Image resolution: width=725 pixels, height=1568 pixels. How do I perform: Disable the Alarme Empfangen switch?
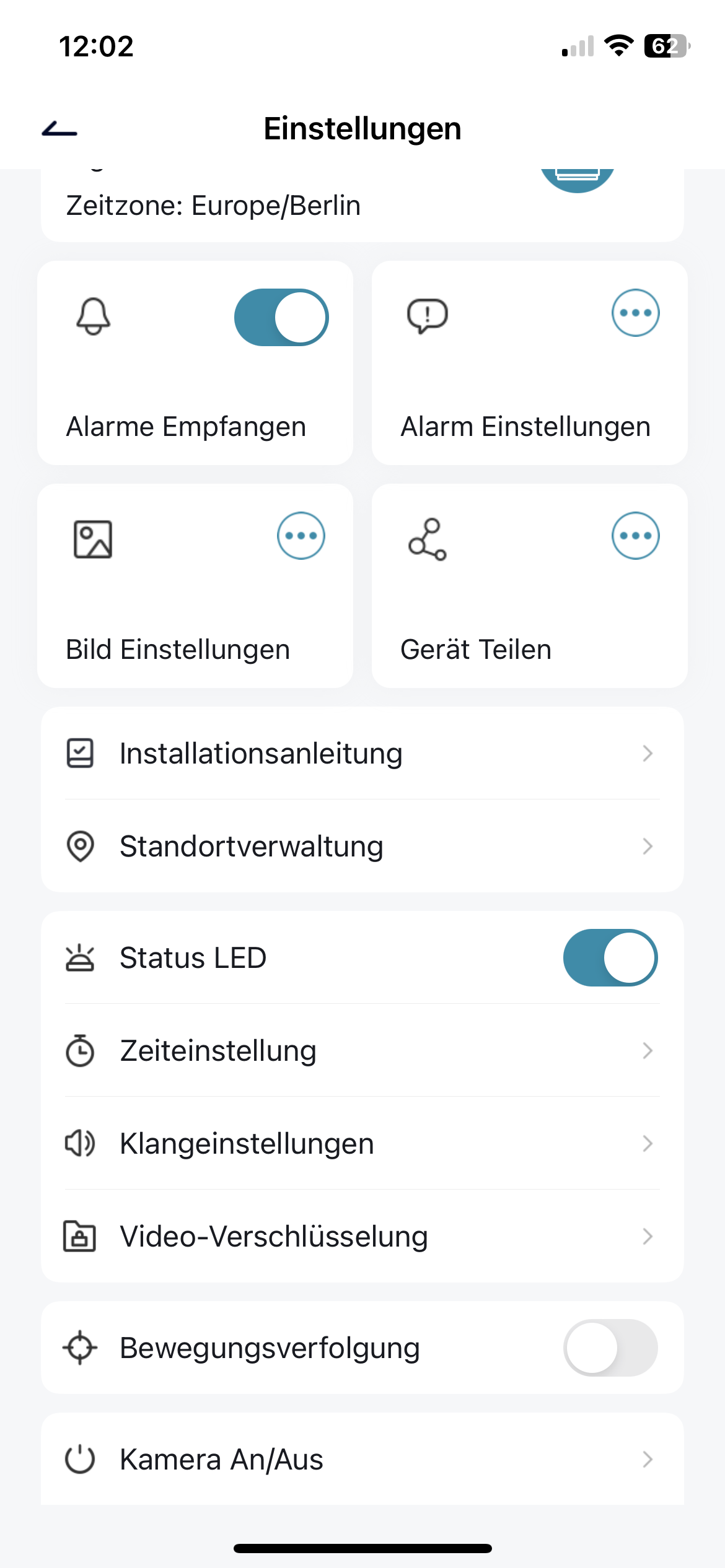(x=281, y=317)
